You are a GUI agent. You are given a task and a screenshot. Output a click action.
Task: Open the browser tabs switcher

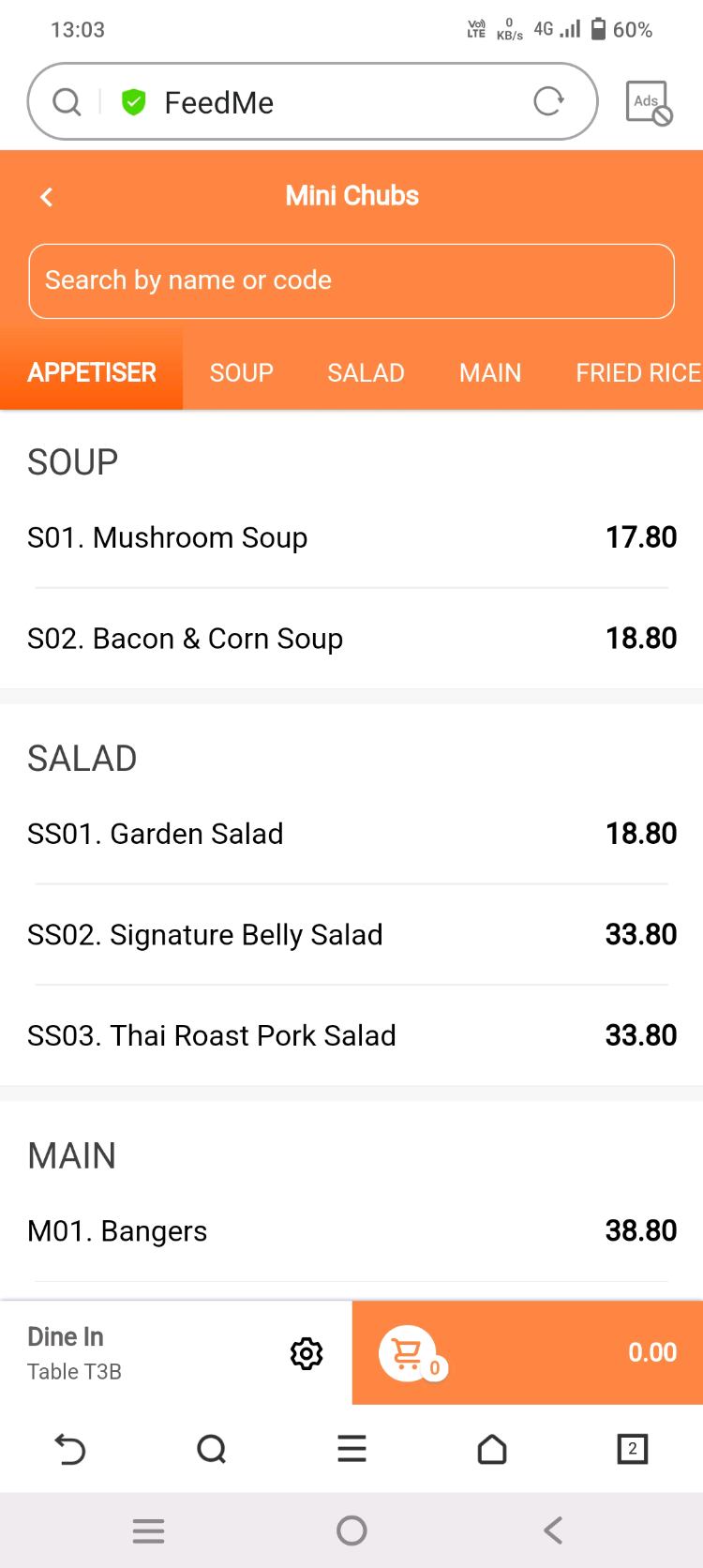[x=633, y=1449]
